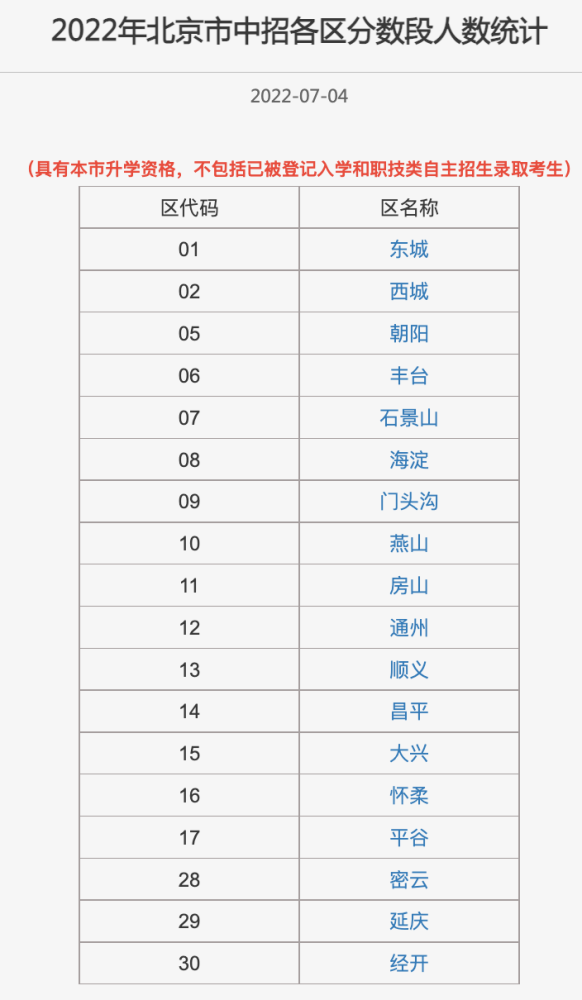Open the 经开 link
Viewport: 582px width, 1000px height.
(409, 963)
